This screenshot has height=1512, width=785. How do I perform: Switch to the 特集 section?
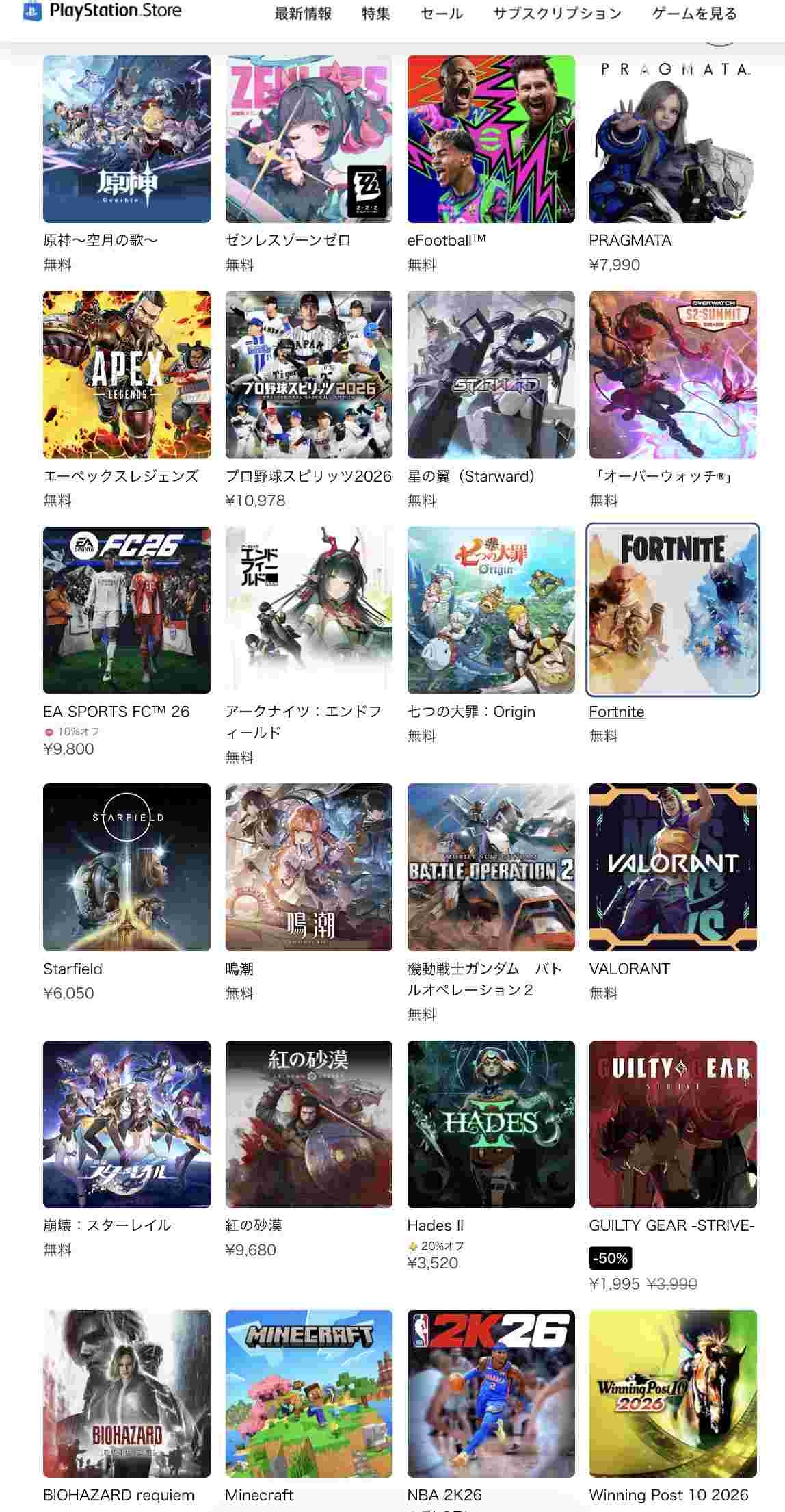click(375, 14)
